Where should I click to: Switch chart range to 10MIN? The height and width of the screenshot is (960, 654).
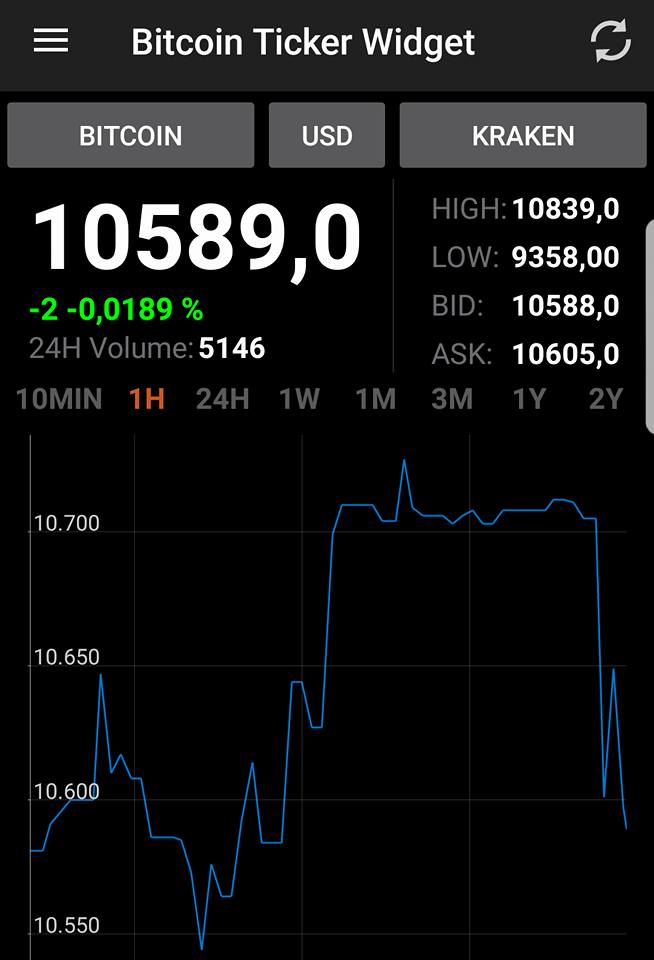click(x=59, y=399)
